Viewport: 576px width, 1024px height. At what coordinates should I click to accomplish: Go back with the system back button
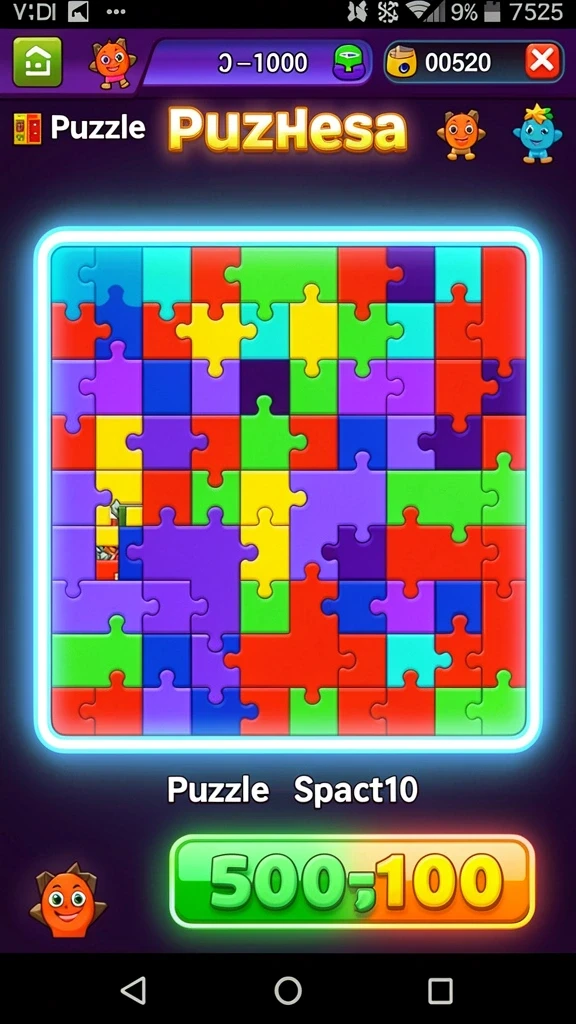(135, 991)
